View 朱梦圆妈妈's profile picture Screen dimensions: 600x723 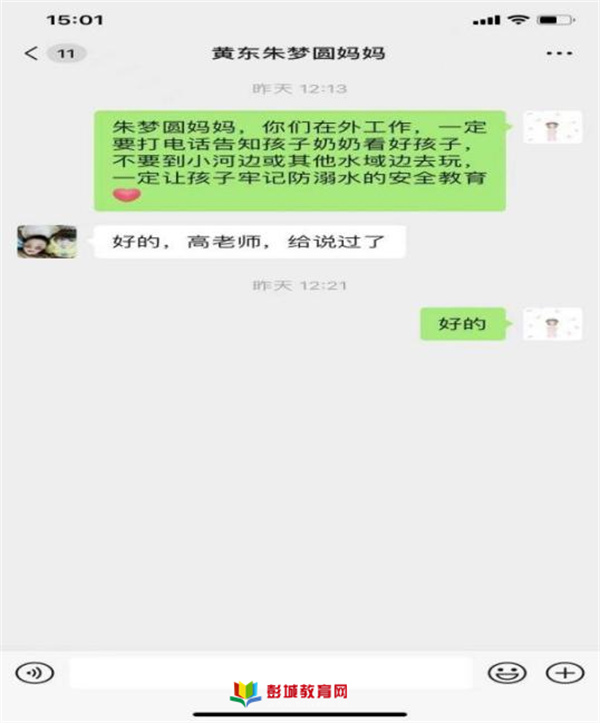coord(47,242)
